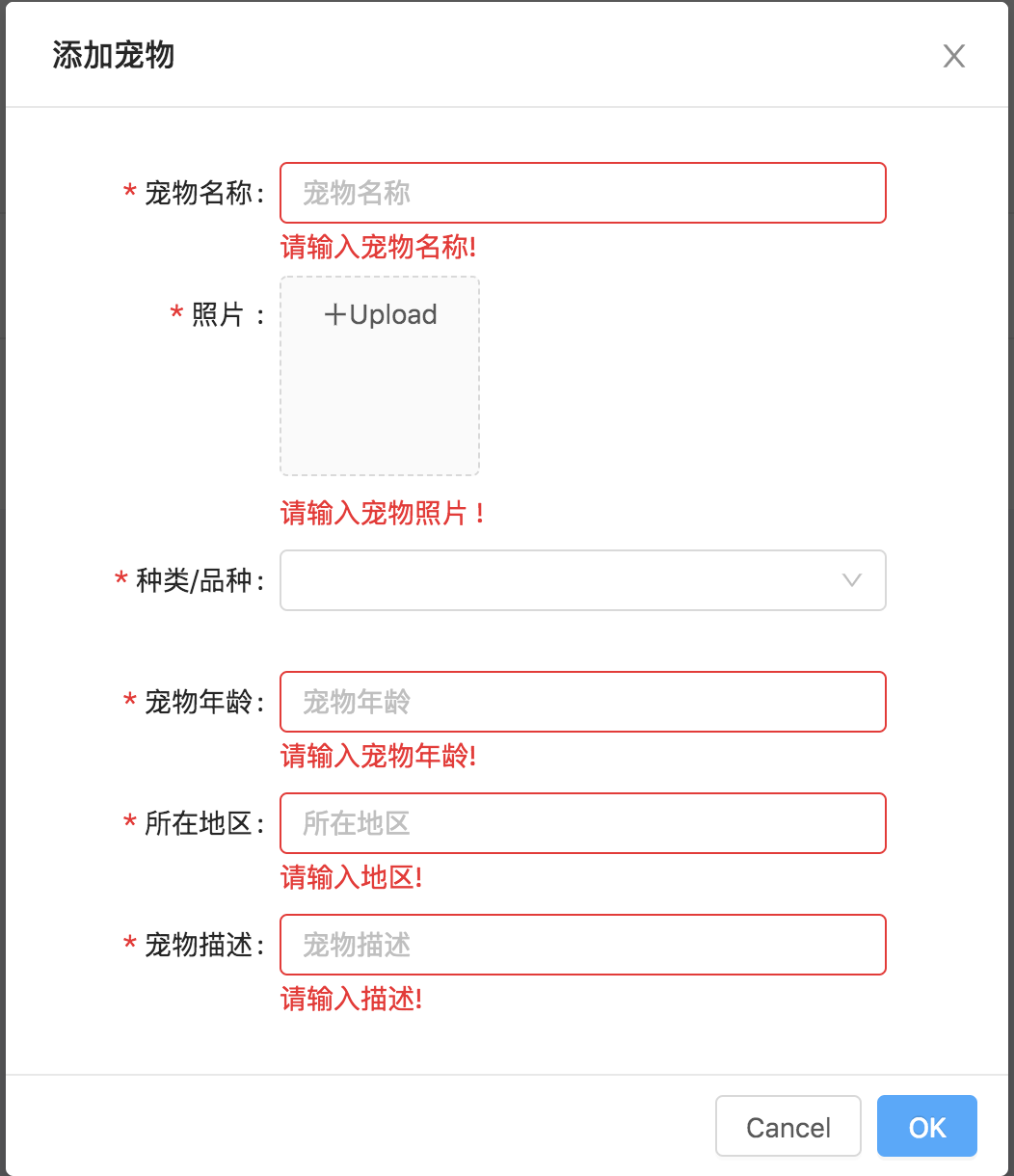Focus the 宠物名称 input field
1014x1176 pixels.
click(x=582, y=193)
